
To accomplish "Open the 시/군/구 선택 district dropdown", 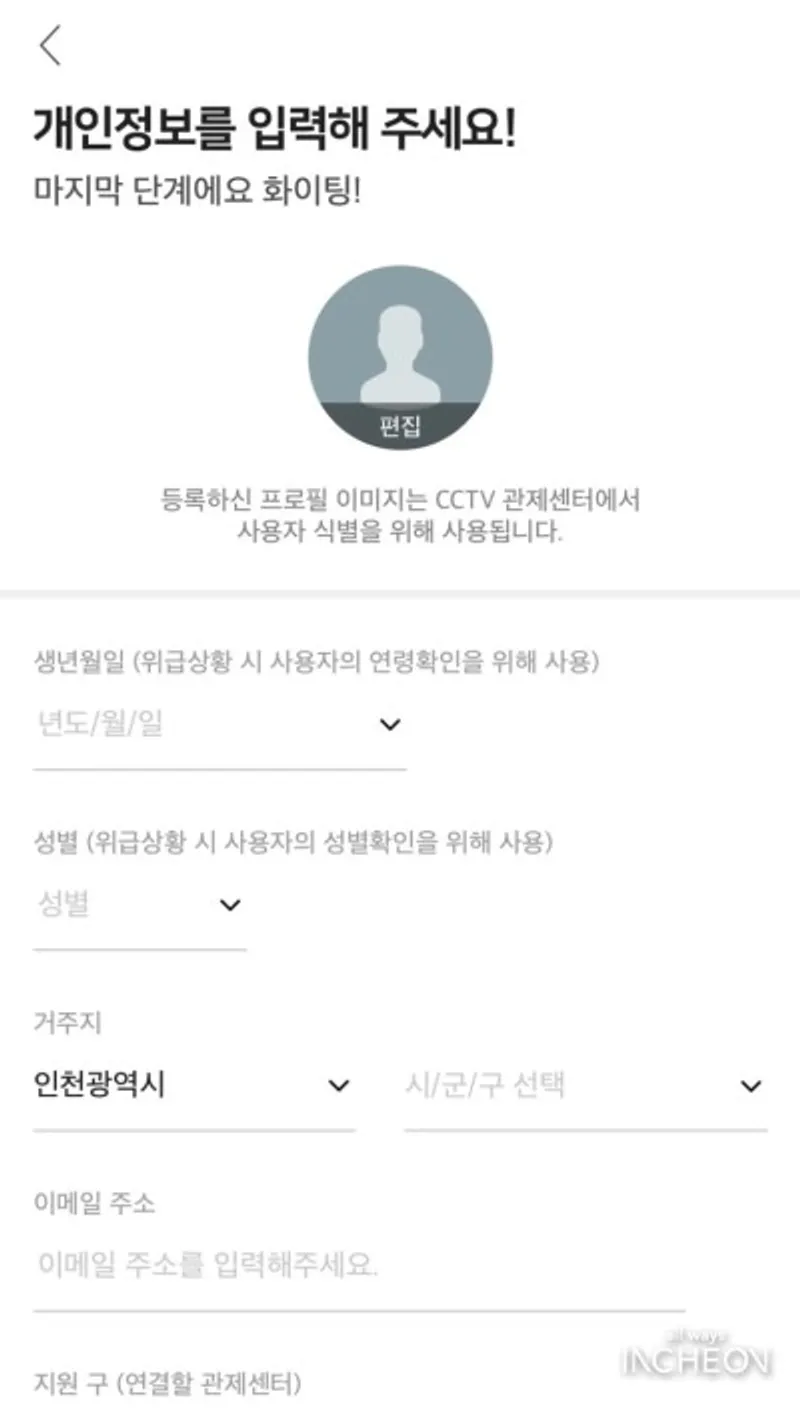I will point(585,1086).
